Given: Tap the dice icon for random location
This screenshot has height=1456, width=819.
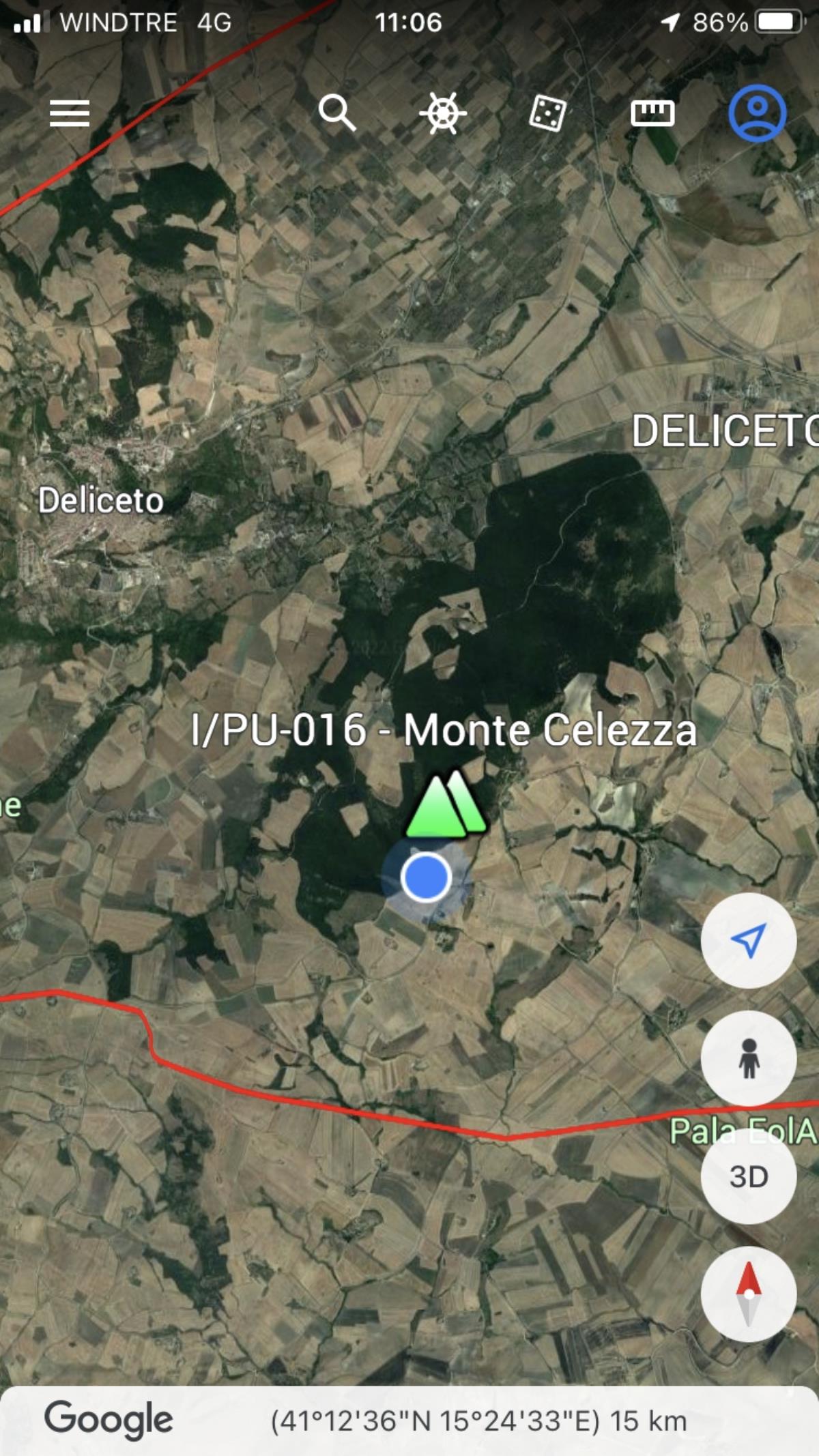Looking at the screenshot, I should (x=547, y=113).
